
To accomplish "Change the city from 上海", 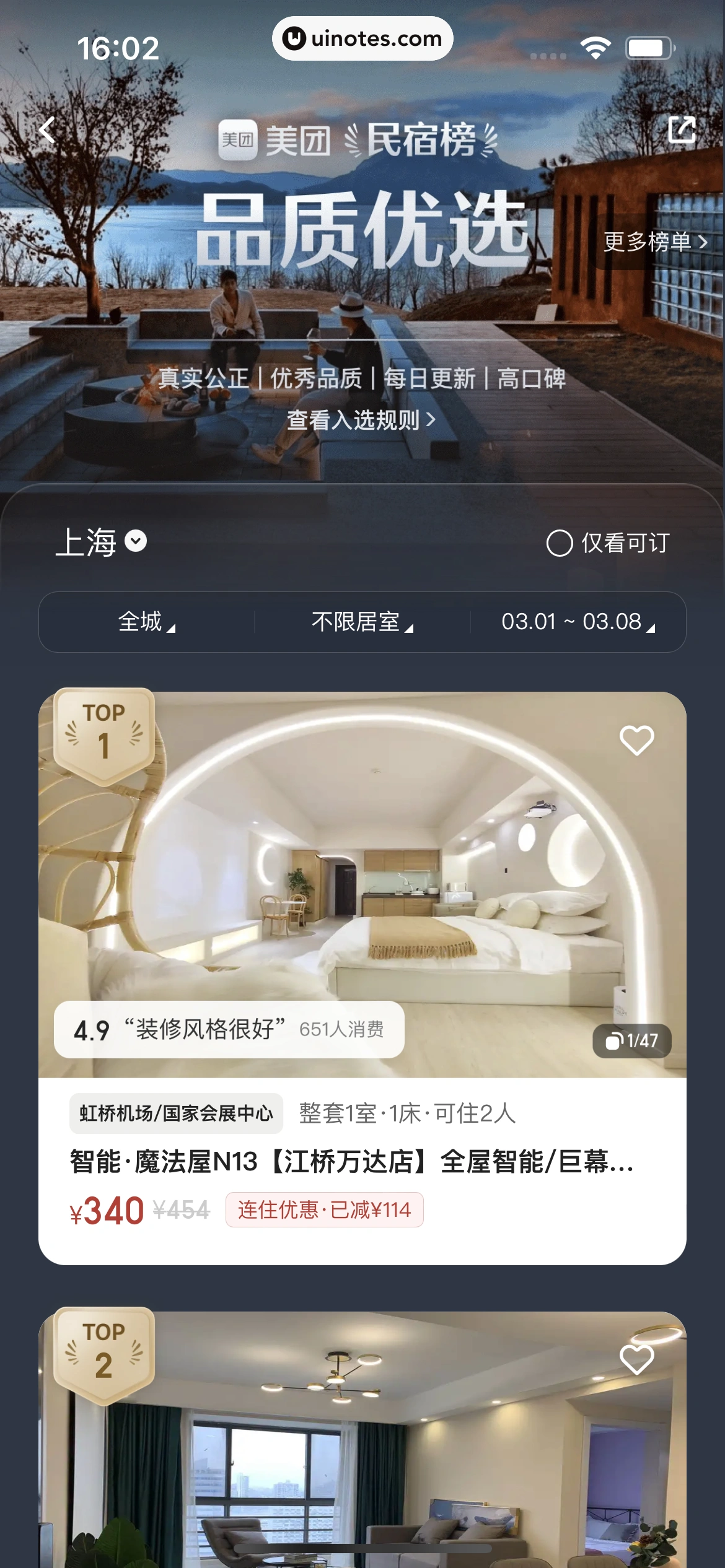I will click(x=101, y=542).
